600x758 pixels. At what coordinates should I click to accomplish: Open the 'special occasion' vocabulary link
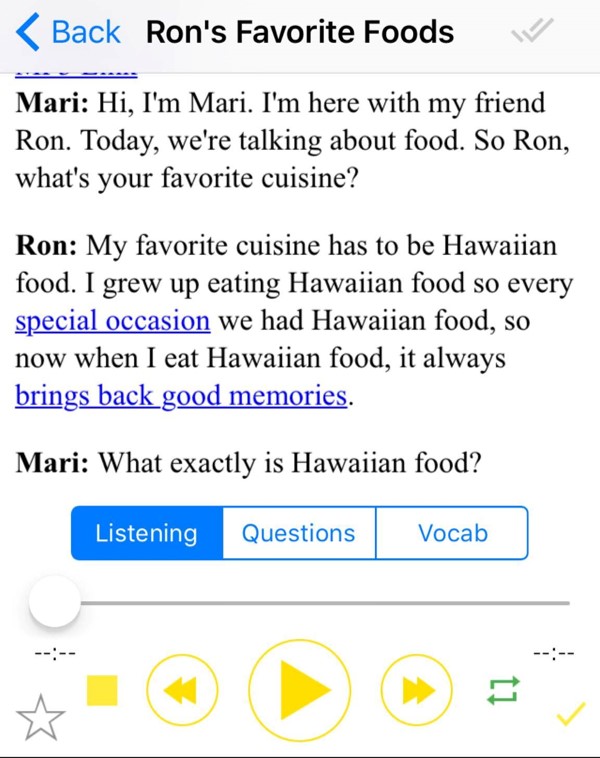click(x=112, y=321)
